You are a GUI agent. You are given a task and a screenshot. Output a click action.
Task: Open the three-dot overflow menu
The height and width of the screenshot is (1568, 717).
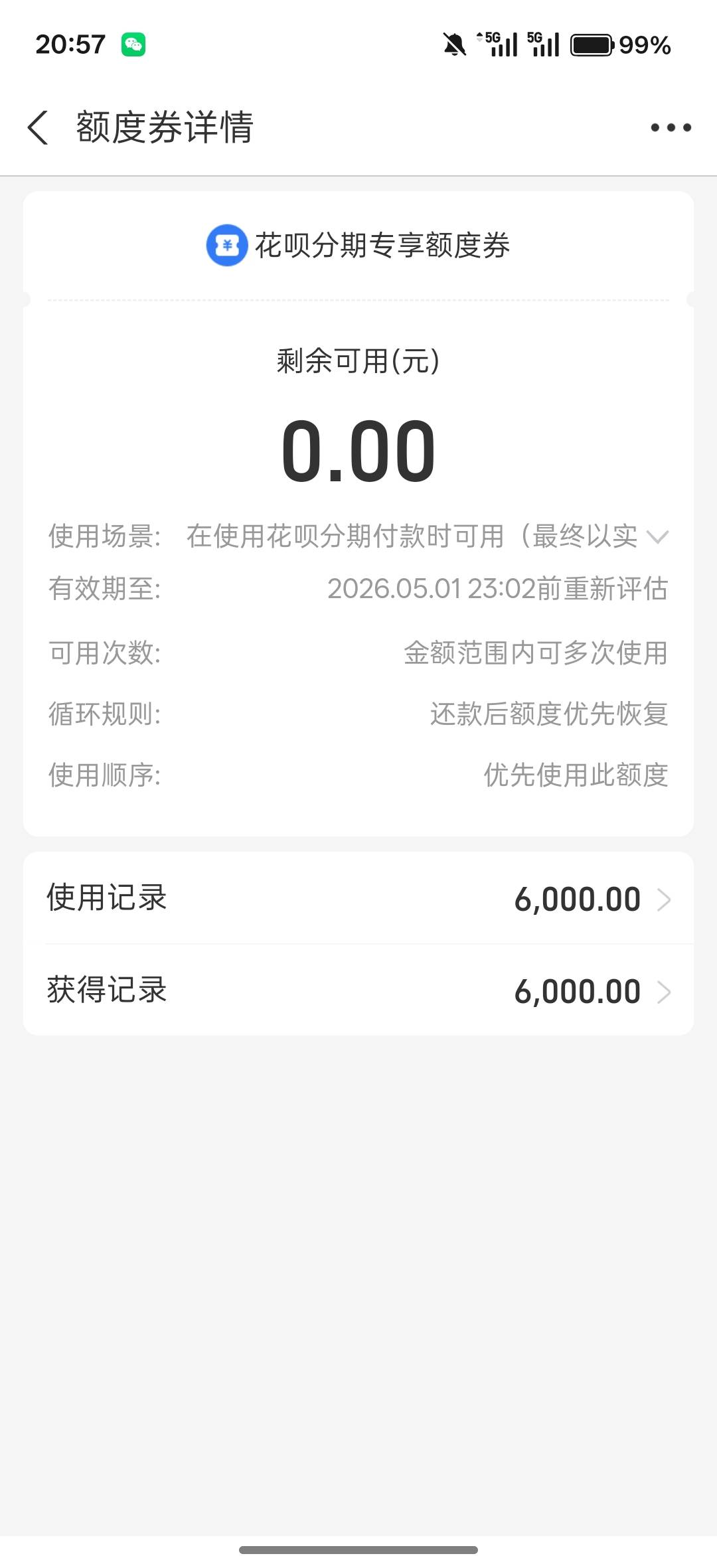(671, 127)
